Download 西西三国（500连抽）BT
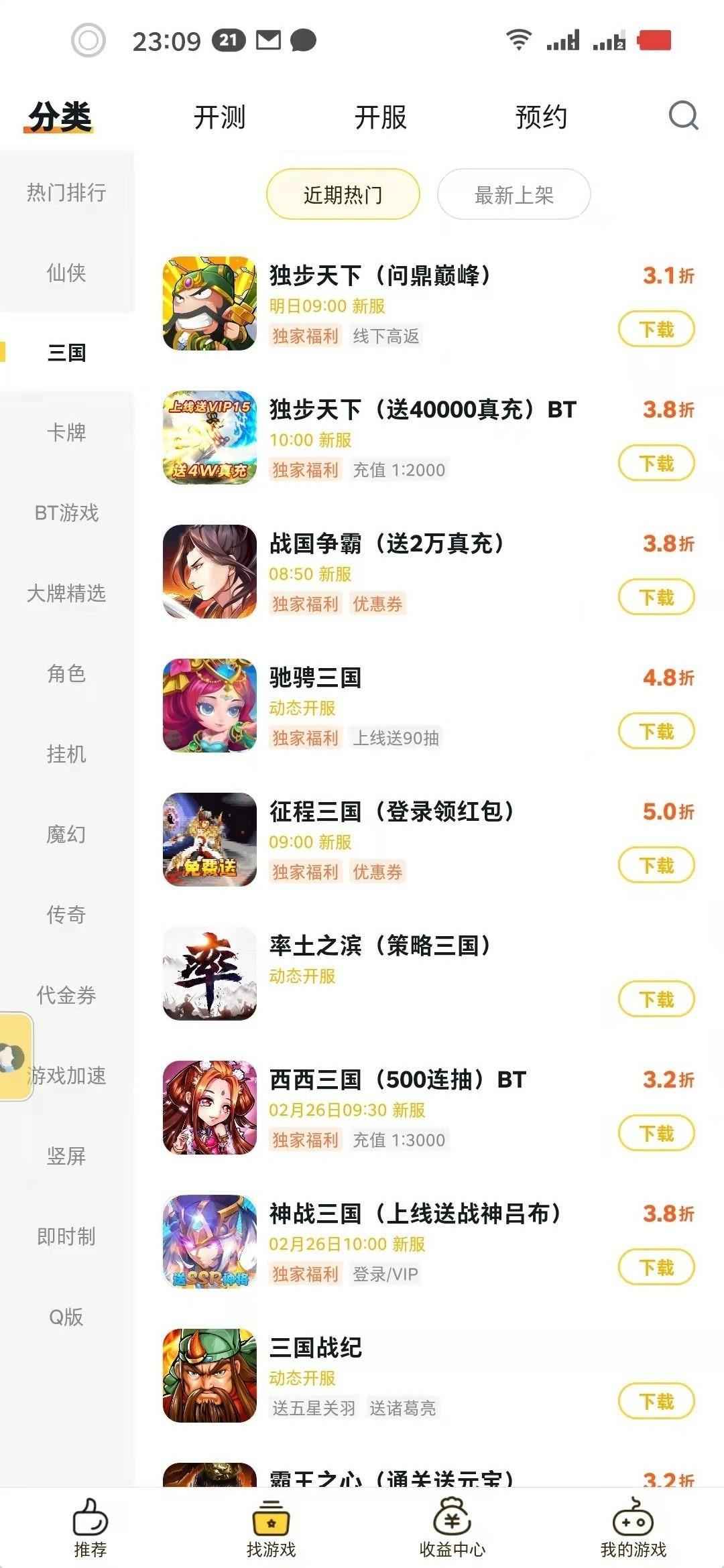 point(656,1133)
